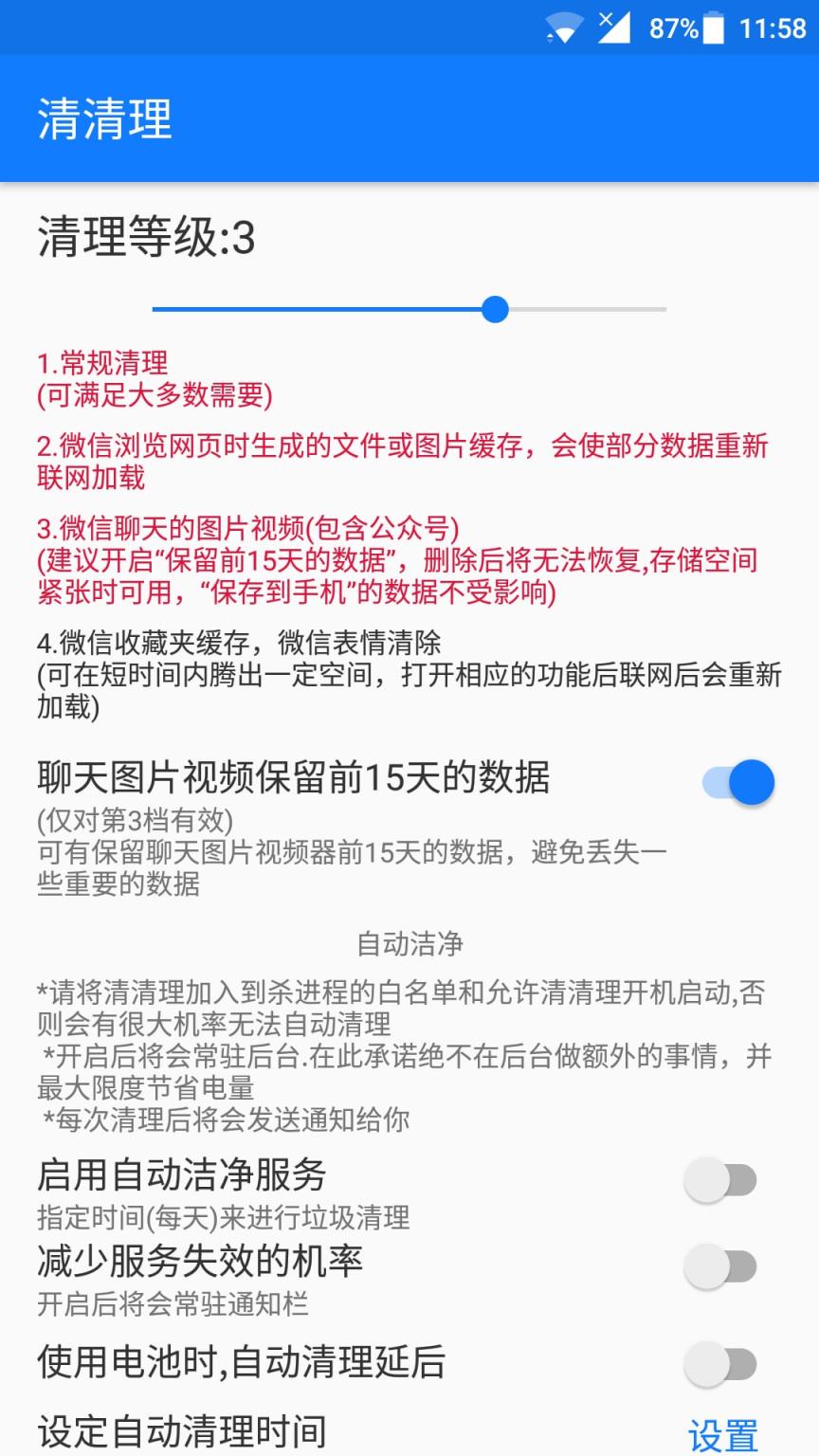Tap the Wi-Fi status icon
The image size is (819, 1456).
pos(563,28)
